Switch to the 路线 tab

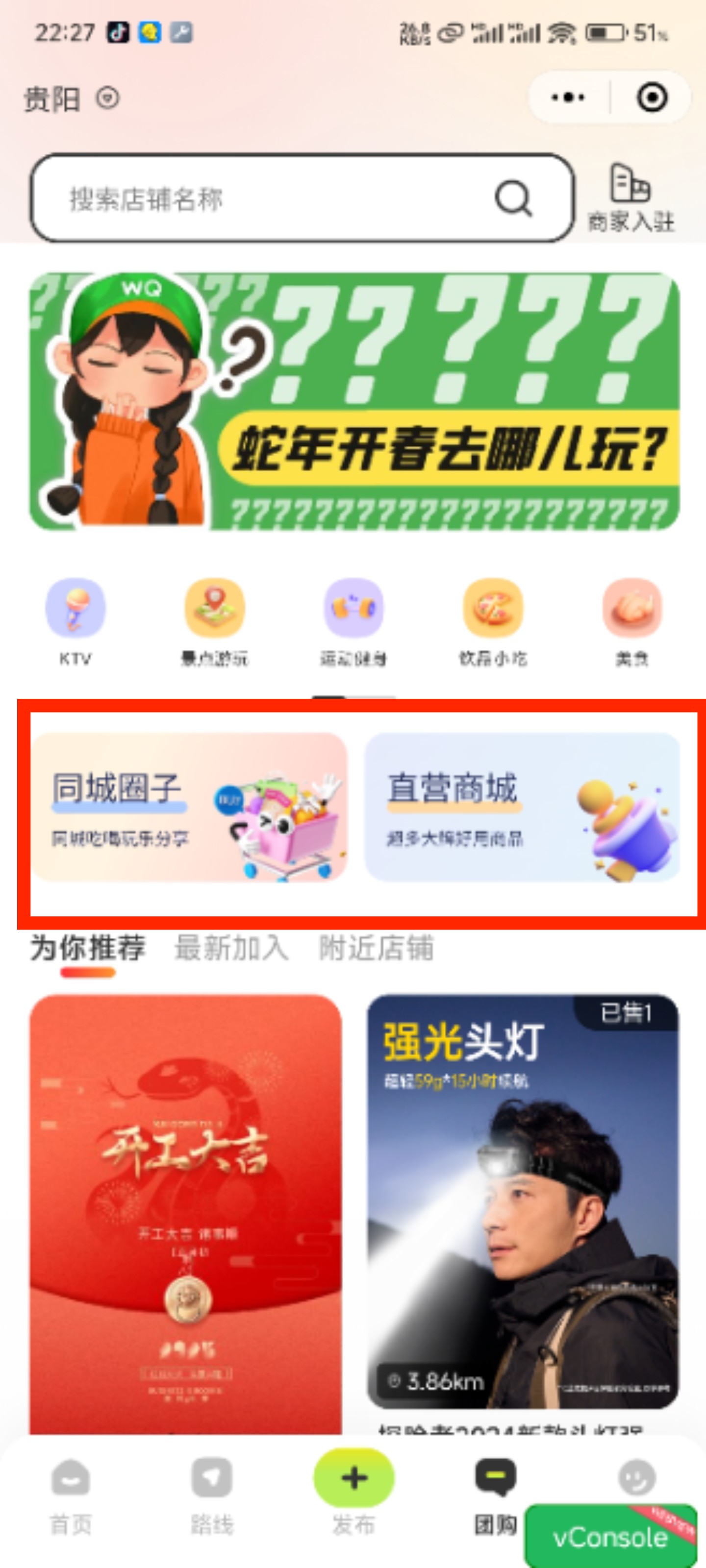(212, 1491)
